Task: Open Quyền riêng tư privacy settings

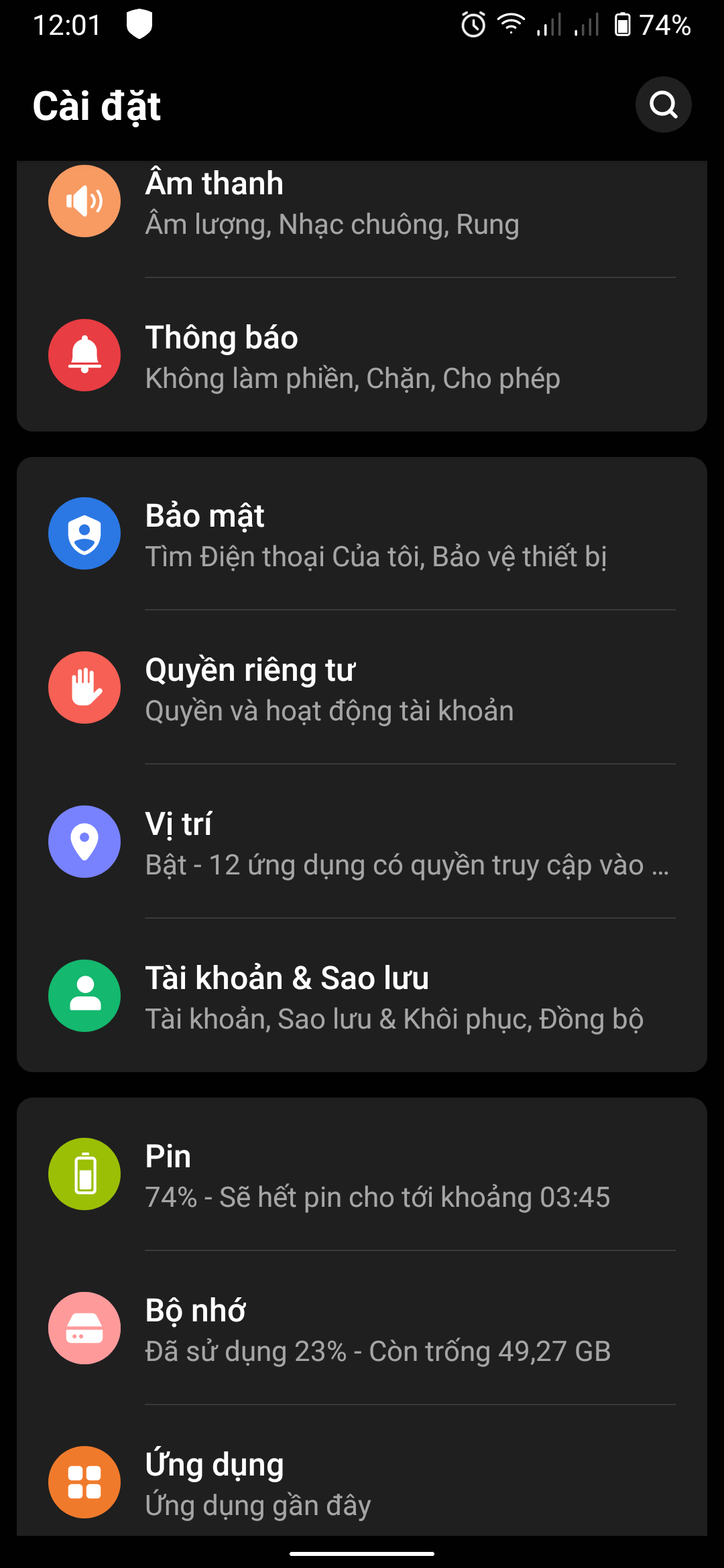Action: pyautogui.click(x=362, y=689)
